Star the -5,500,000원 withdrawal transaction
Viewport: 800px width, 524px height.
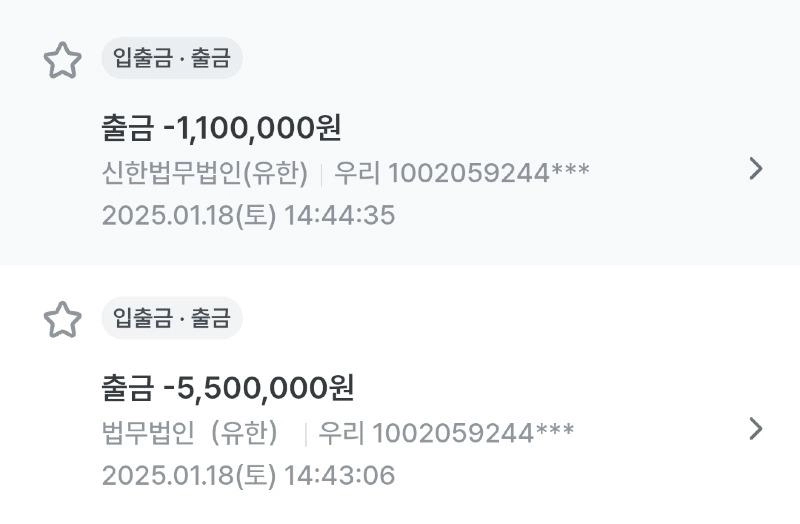coord(62,321)
